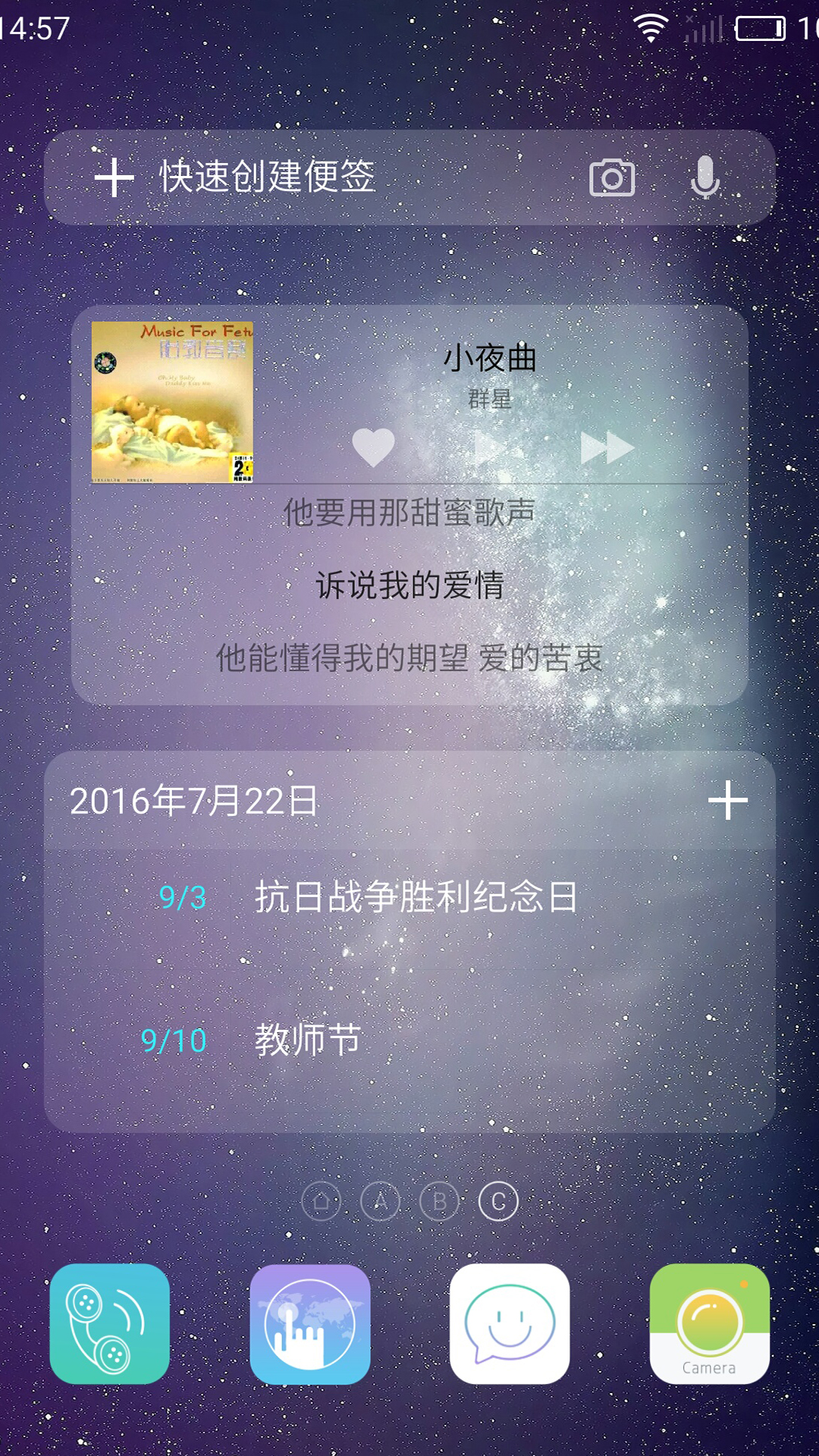Play the song 小夜曲

coord(491,447)
